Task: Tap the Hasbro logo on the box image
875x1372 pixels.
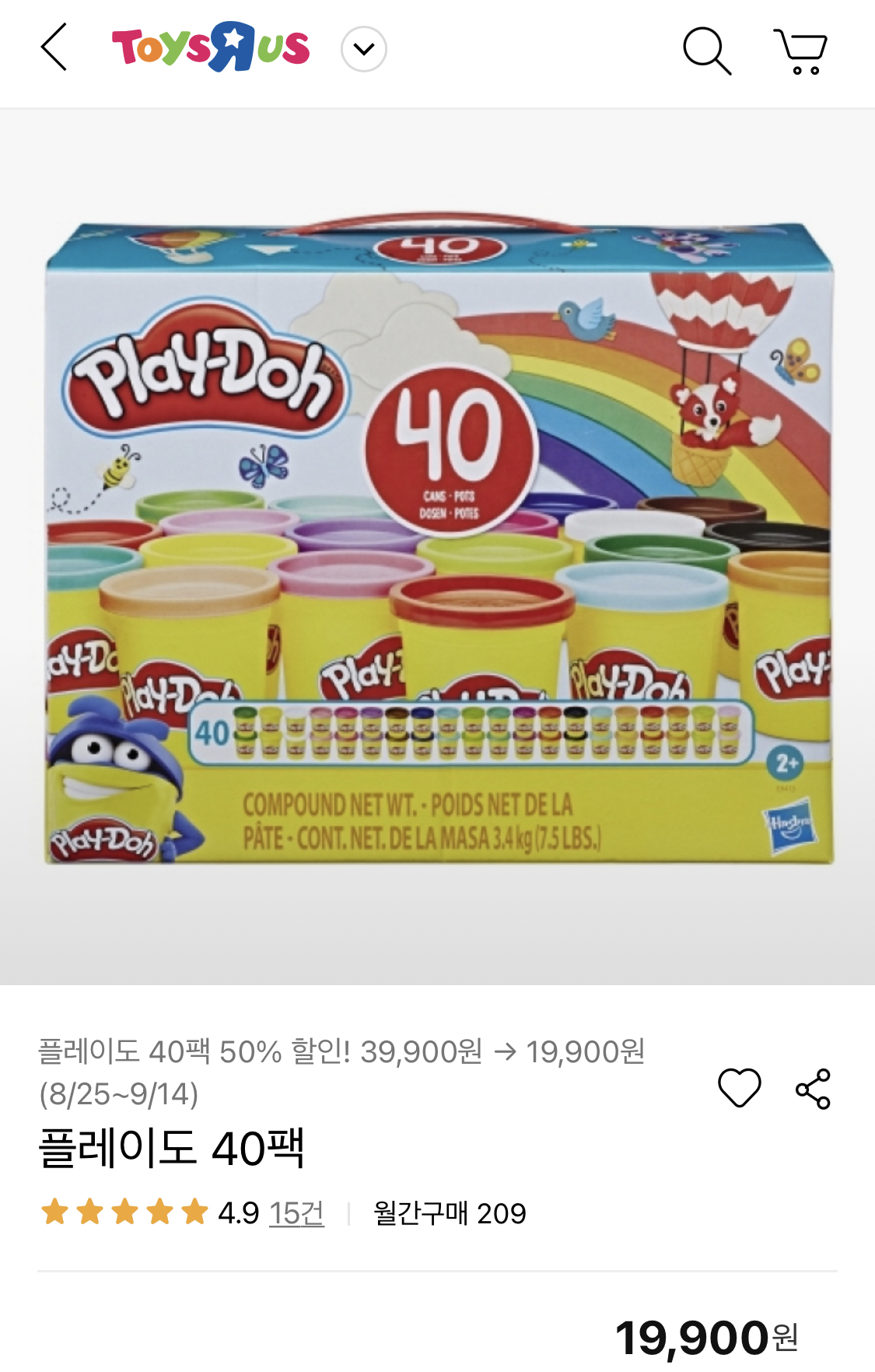Action: [789, 826]
